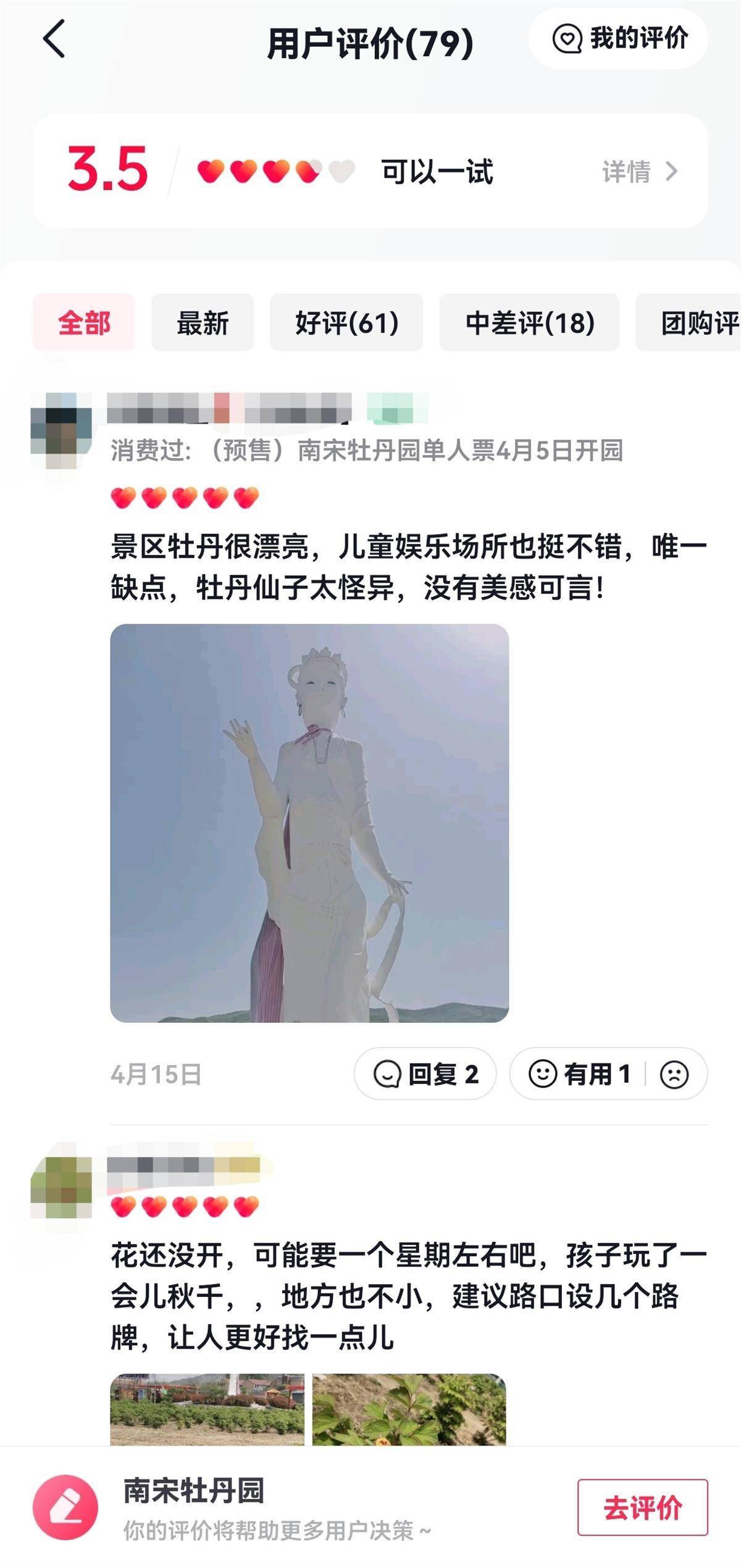Open the first reviewer's profile avatar
741x1568 pixels.
click(61, 430)
